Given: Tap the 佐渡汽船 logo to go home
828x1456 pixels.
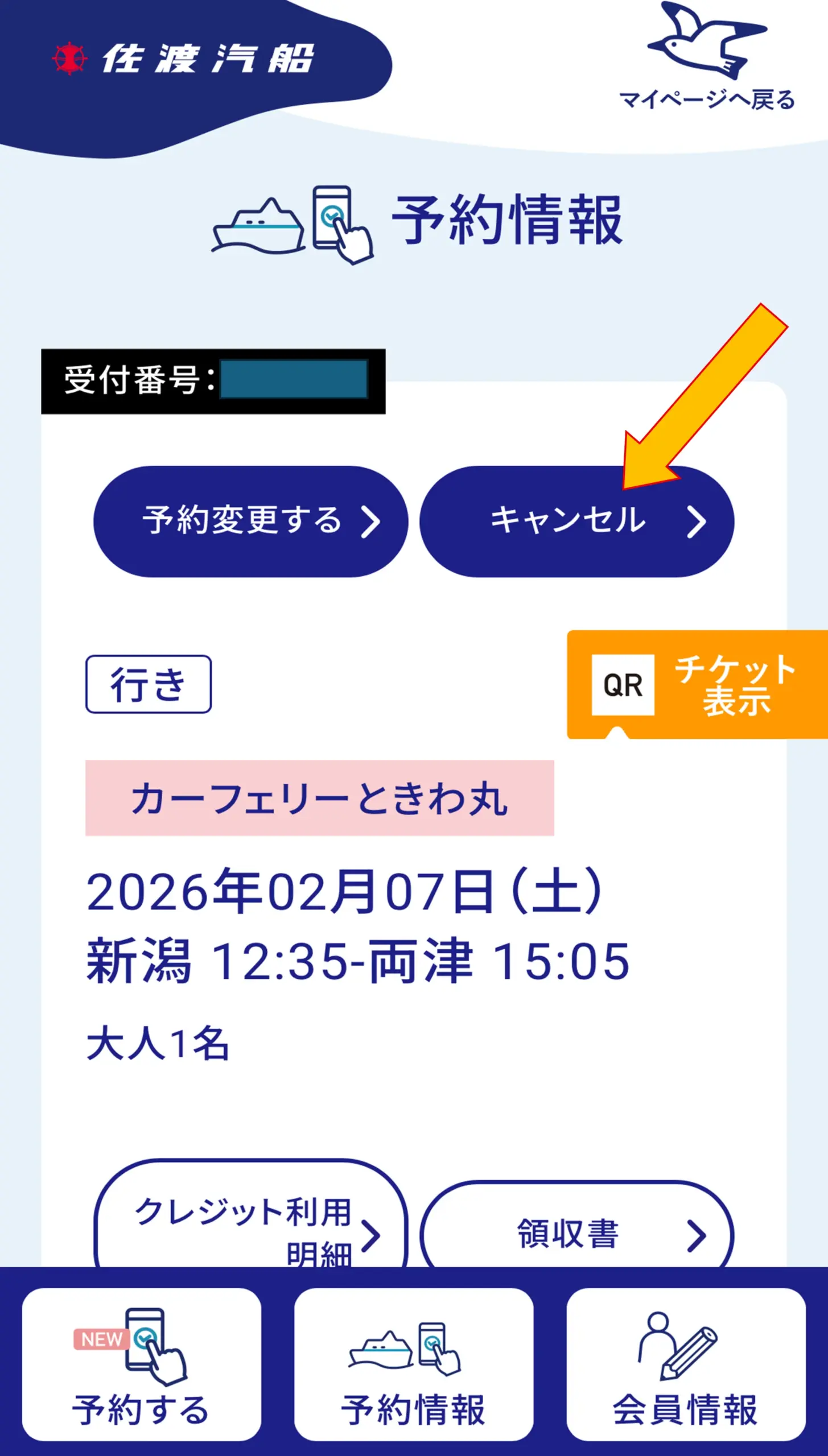Looking at the screenshot, I should (183, 59).
